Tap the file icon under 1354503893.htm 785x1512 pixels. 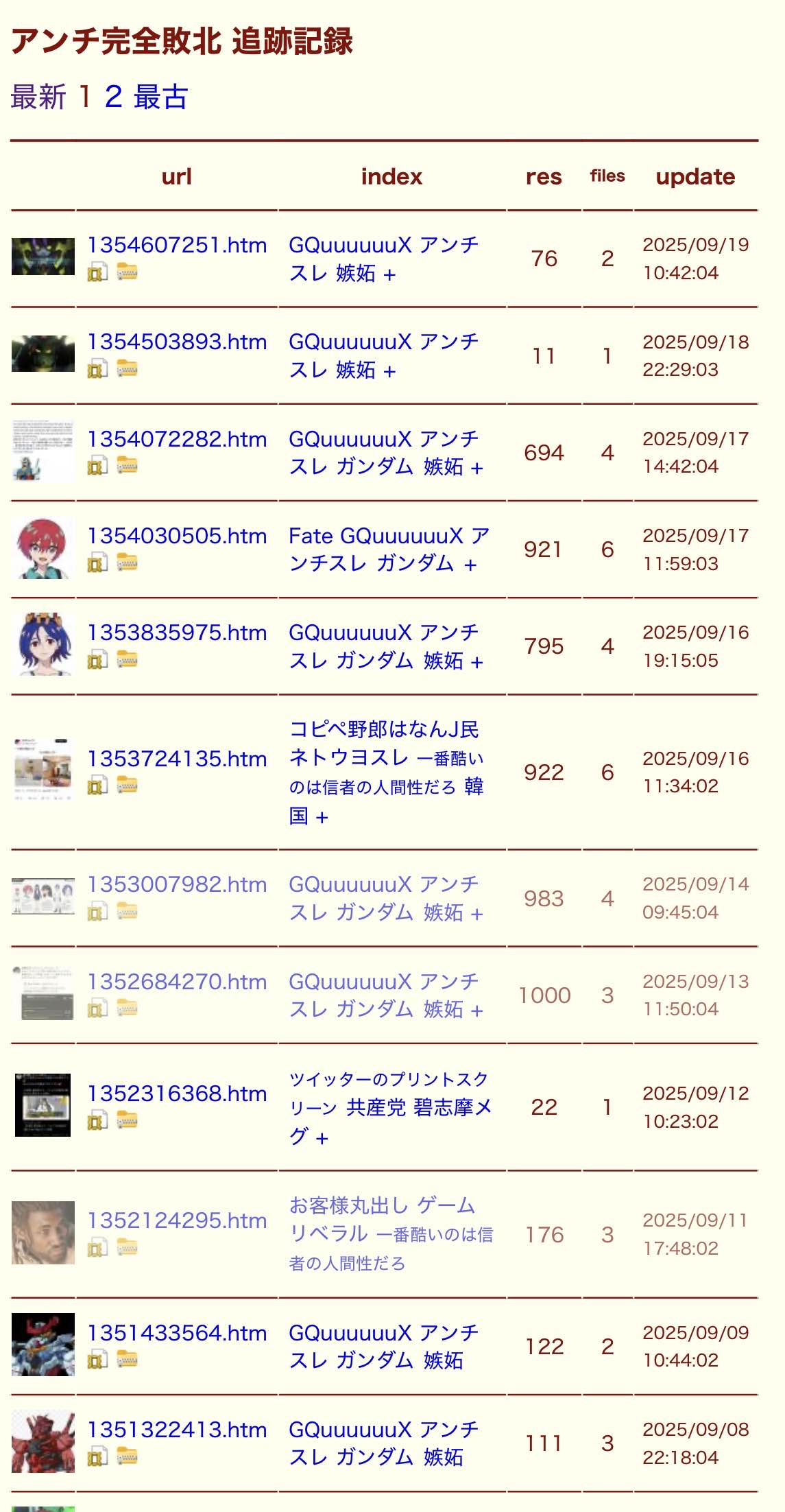click(97, 370)
